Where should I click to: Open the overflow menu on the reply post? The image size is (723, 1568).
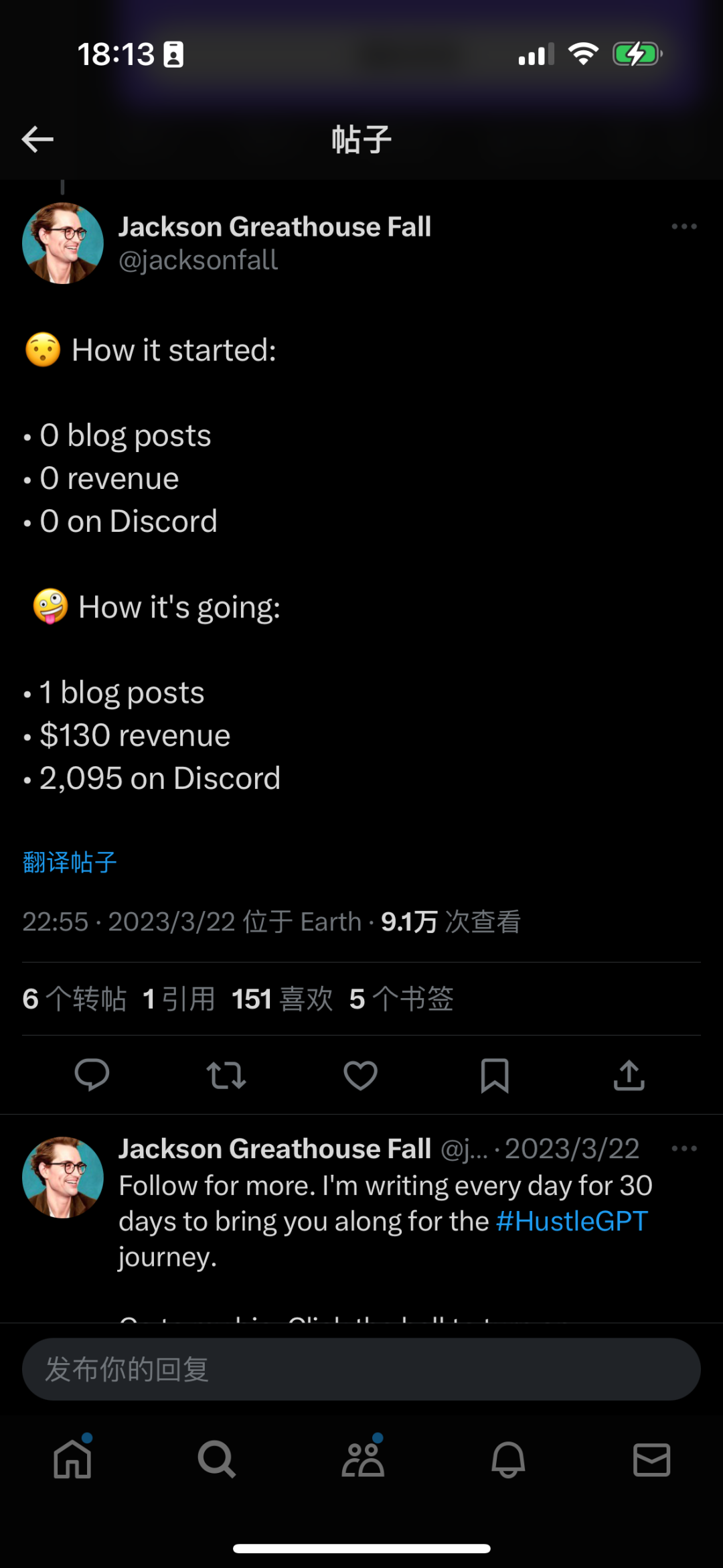coord(684,1149)
